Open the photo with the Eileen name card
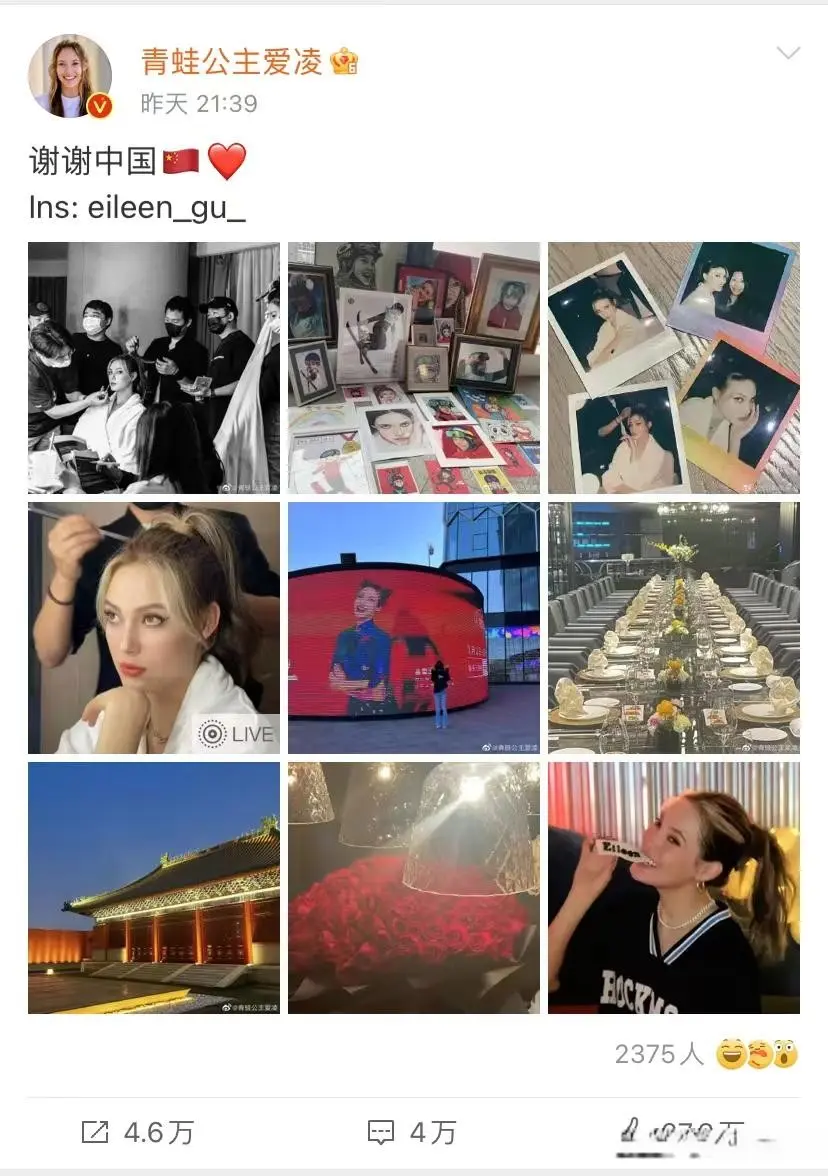The width and height of the screenshot is (828, 1176). pyautogui.click(x=674, y=888)
